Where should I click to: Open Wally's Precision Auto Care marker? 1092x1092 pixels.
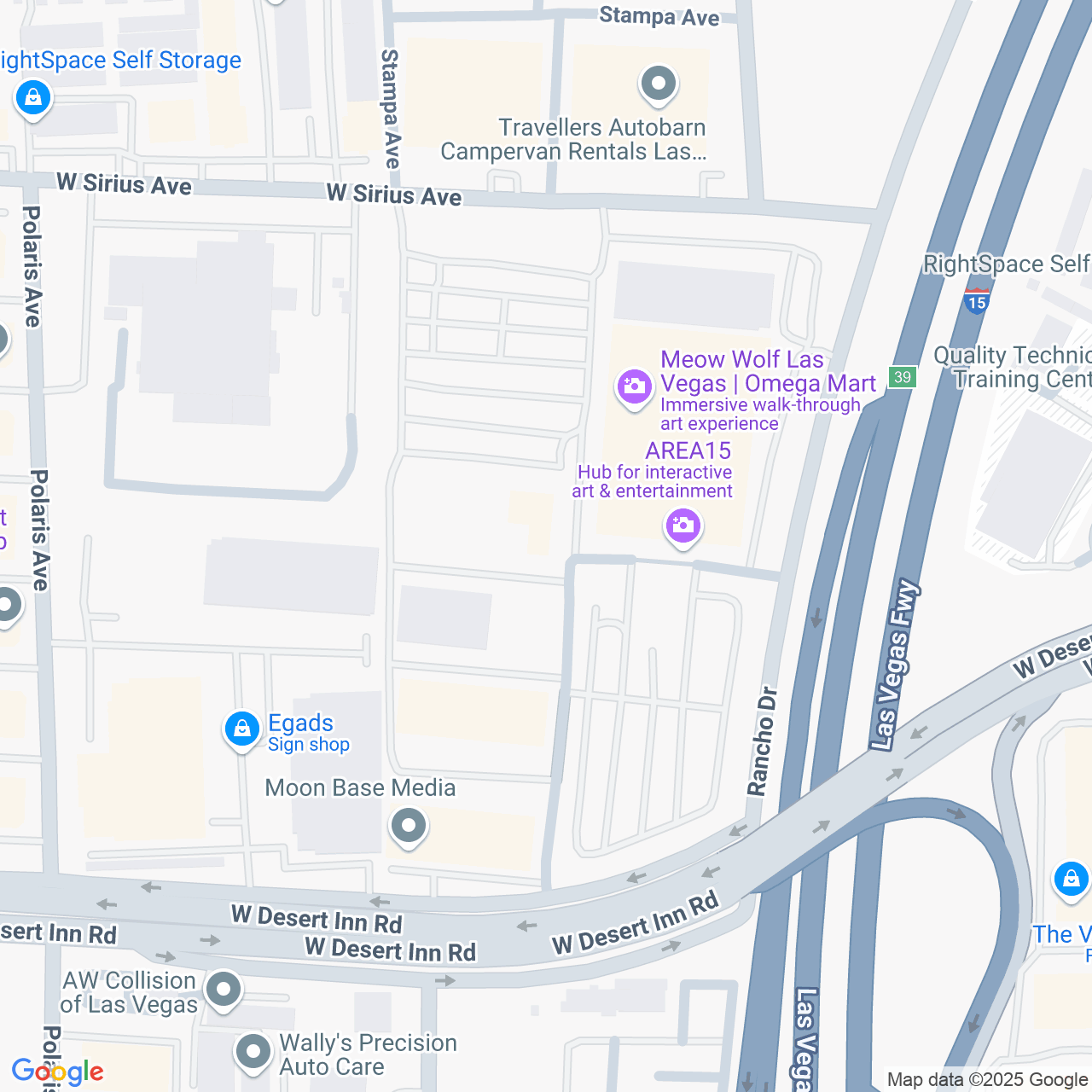coord(253,1052)
